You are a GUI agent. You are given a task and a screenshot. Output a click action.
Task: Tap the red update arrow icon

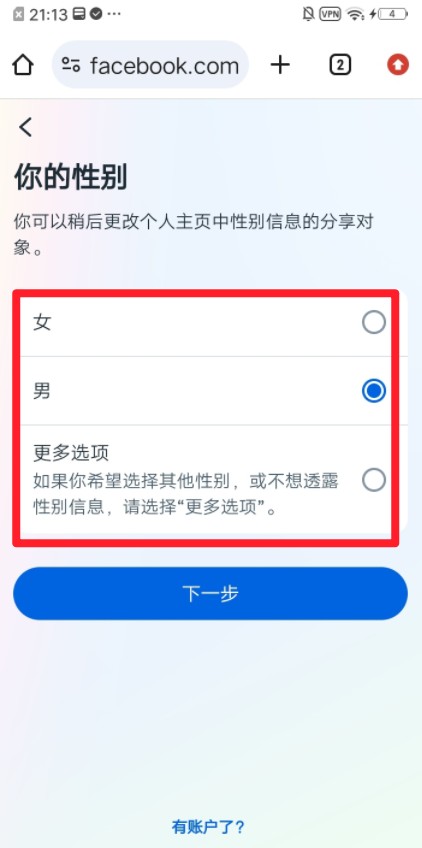pos(398,65)
